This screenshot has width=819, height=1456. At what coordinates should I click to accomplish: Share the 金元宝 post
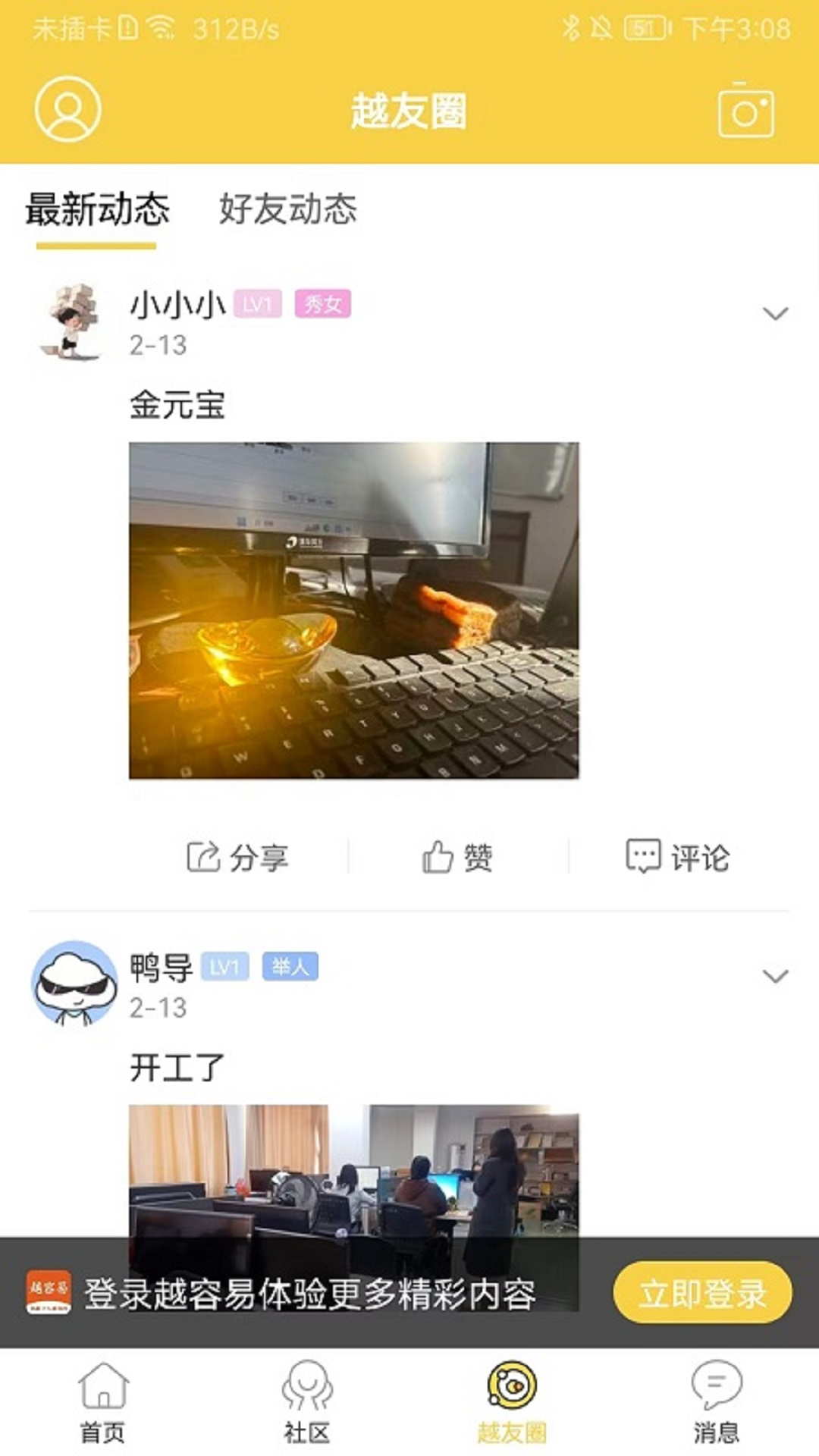click(x=237, y=858)
